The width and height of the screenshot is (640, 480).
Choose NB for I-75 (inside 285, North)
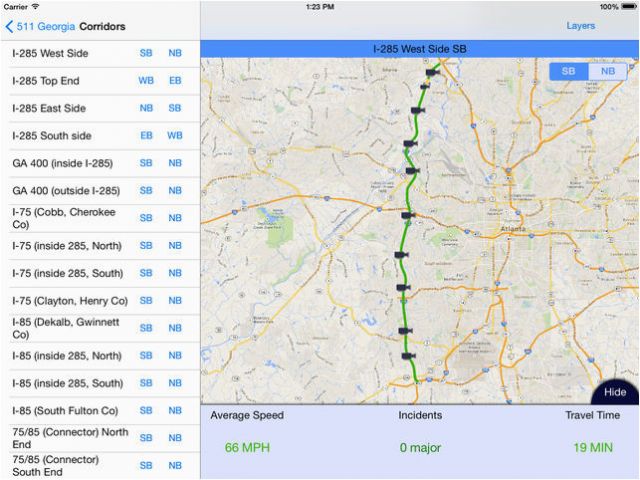click(x=175, y=245)
